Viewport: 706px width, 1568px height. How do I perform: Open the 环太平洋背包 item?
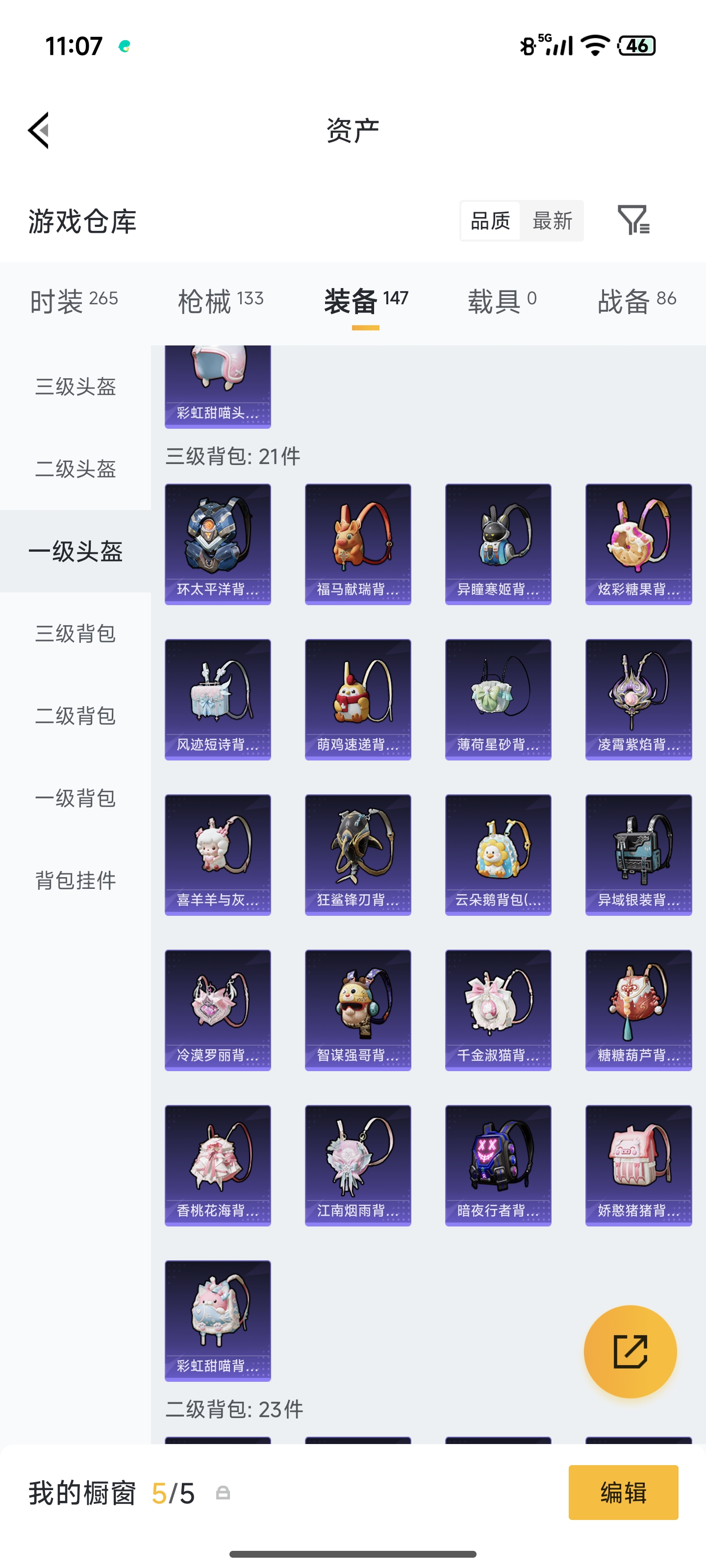point(218,544)
